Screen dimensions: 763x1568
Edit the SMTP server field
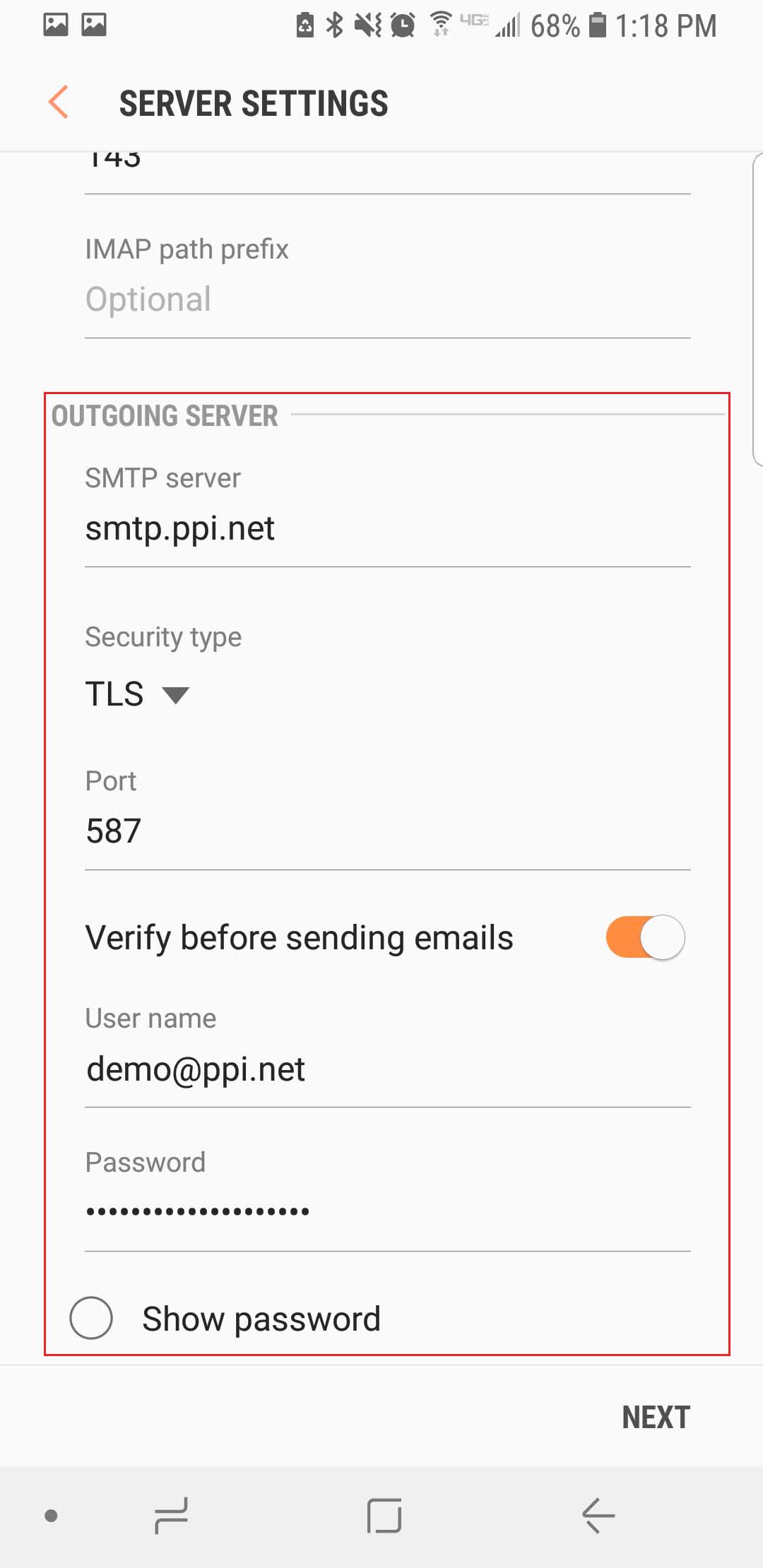(x=387, y=529)
